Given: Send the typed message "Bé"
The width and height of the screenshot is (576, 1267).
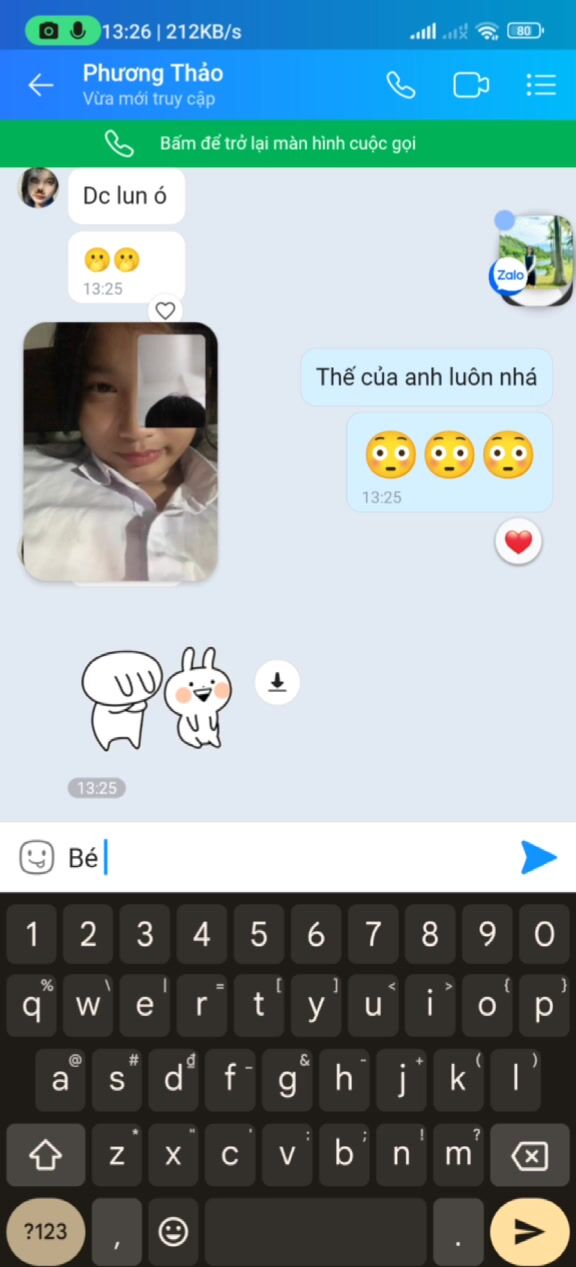Looking at the screenshot, I should point(538,857).
